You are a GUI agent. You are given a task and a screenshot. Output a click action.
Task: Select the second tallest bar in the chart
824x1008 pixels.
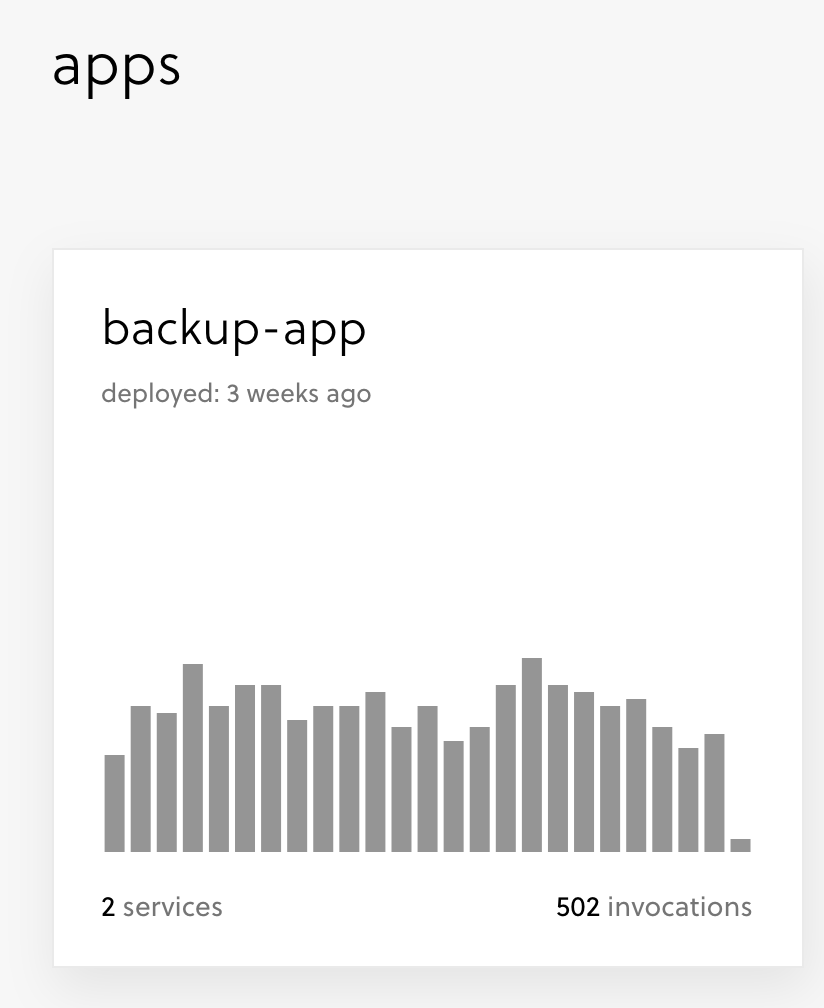[x=195, y=755]
